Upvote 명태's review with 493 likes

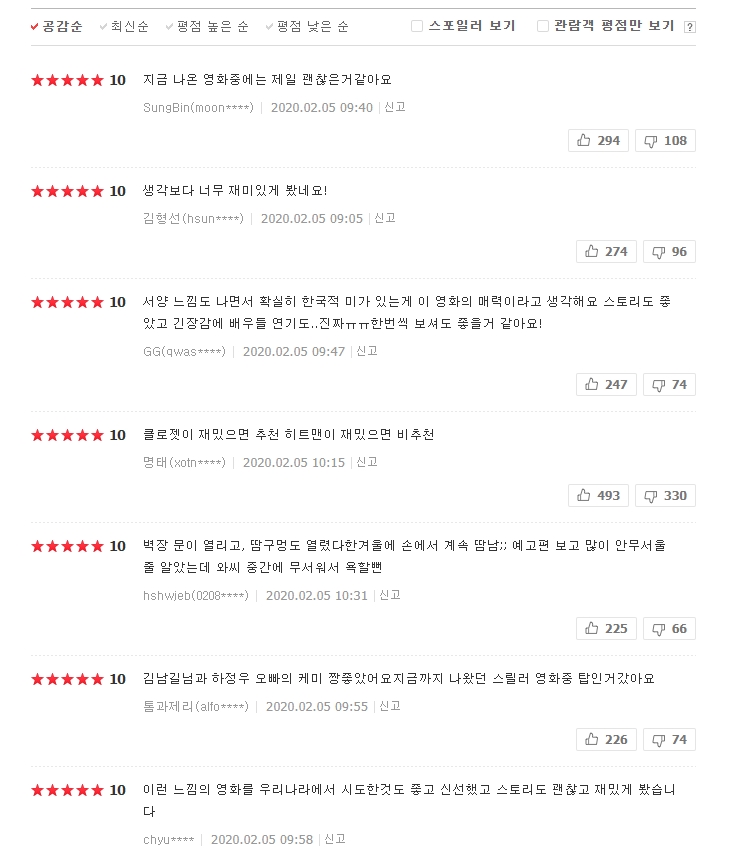(x=598, y=496)
